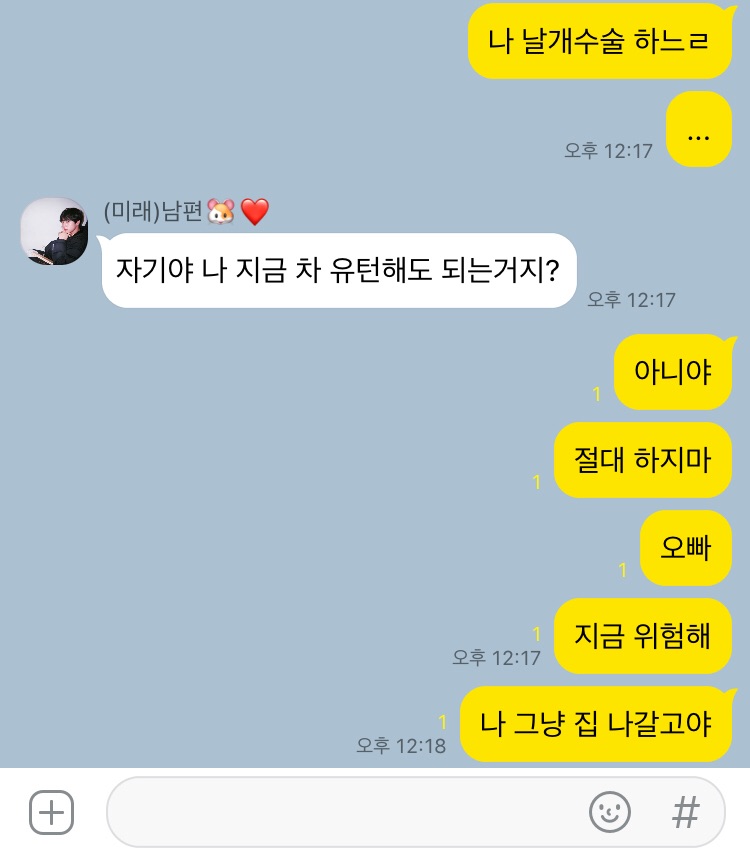The image size is (750, 856).
Task: Open (미래)남편's profile picture
Action: pos(55,232)
